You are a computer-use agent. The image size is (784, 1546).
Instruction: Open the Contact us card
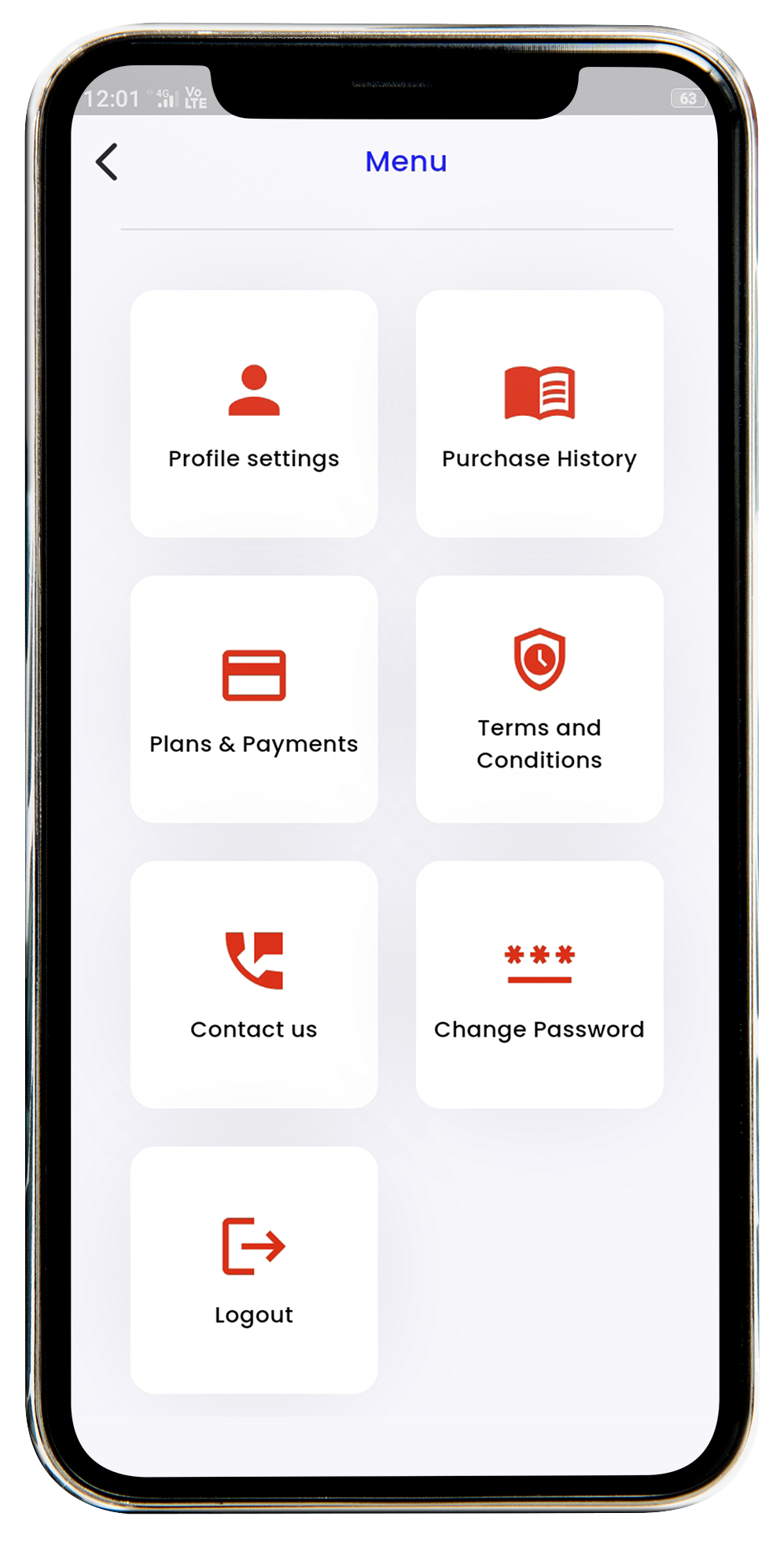click(253, 985)
